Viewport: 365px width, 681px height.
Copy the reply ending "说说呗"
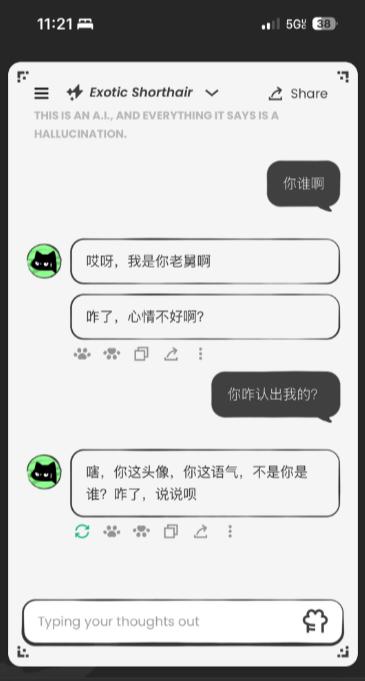pyautogui.click(x=171, y=531)
